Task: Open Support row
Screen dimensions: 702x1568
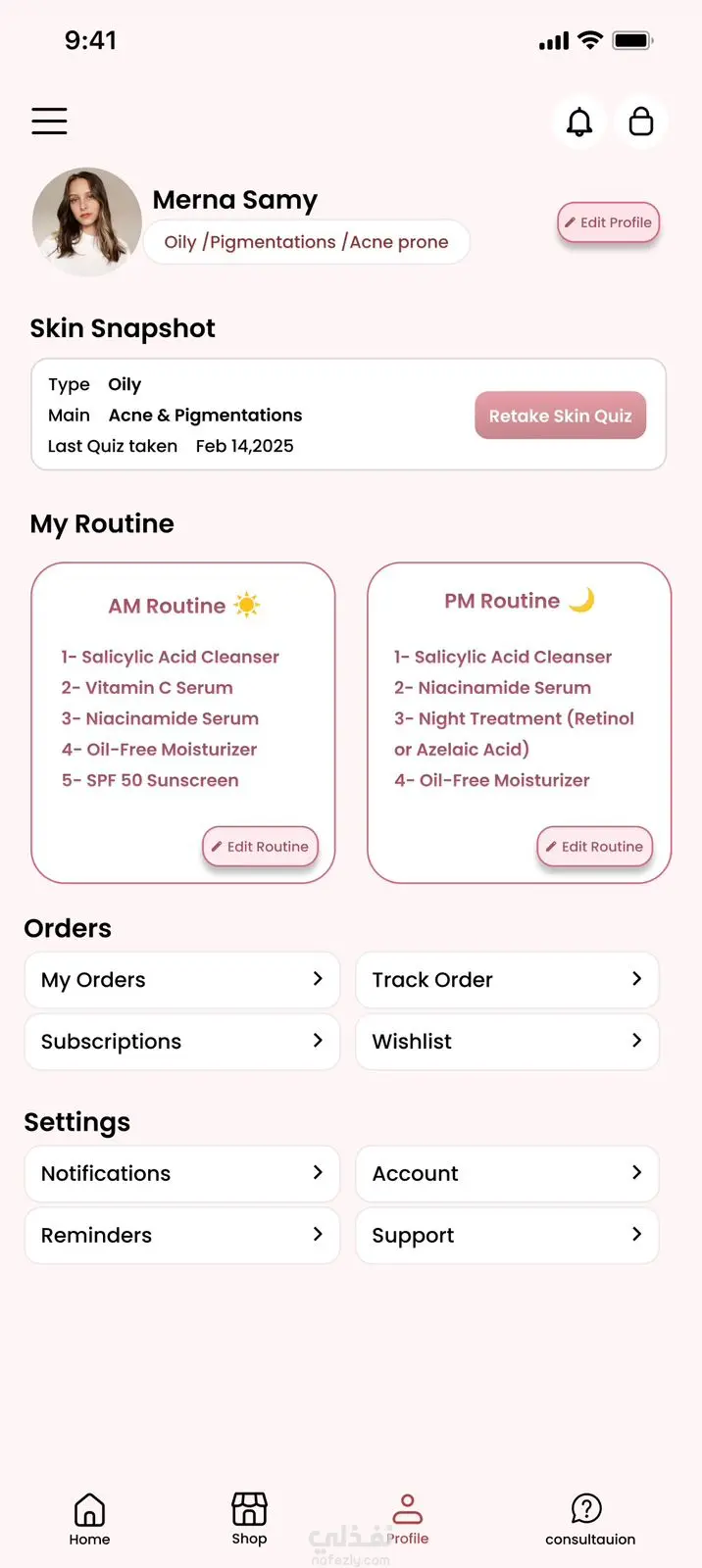Action: (507, 1235)
